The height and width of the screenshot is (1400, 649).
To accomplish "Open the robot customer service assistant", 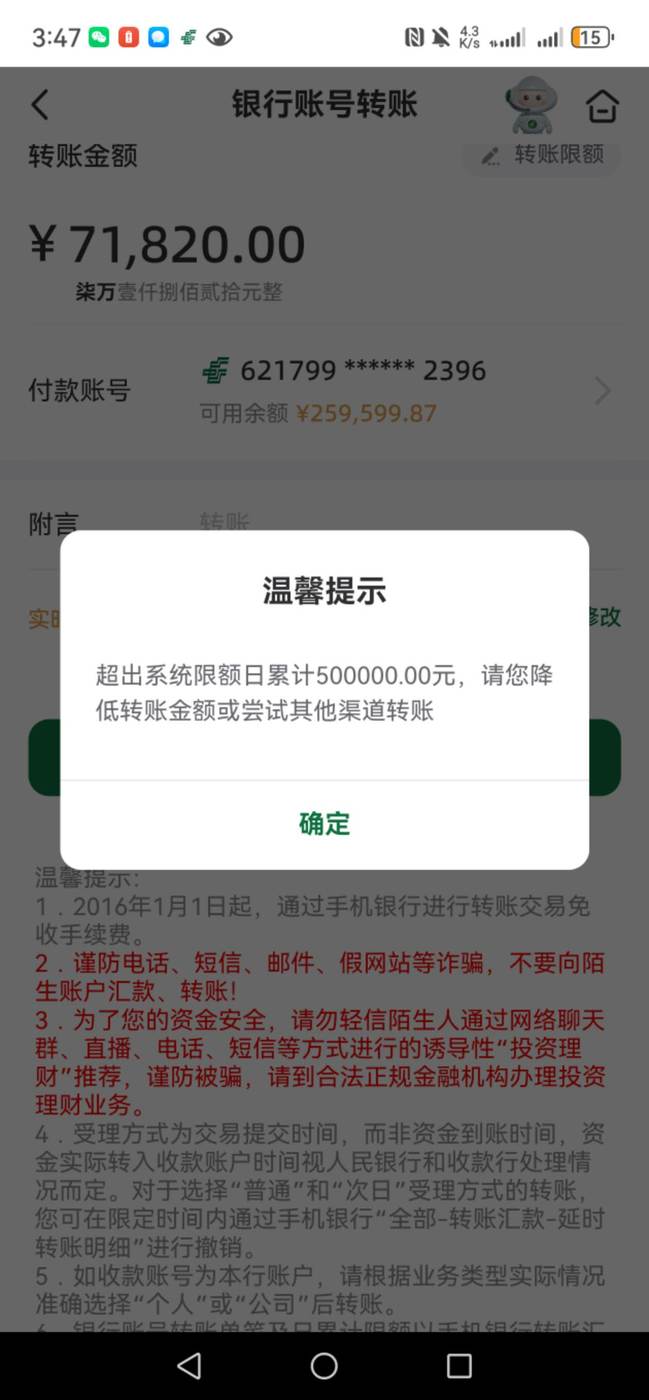I will pyautogui.click(x=531, y=106).
